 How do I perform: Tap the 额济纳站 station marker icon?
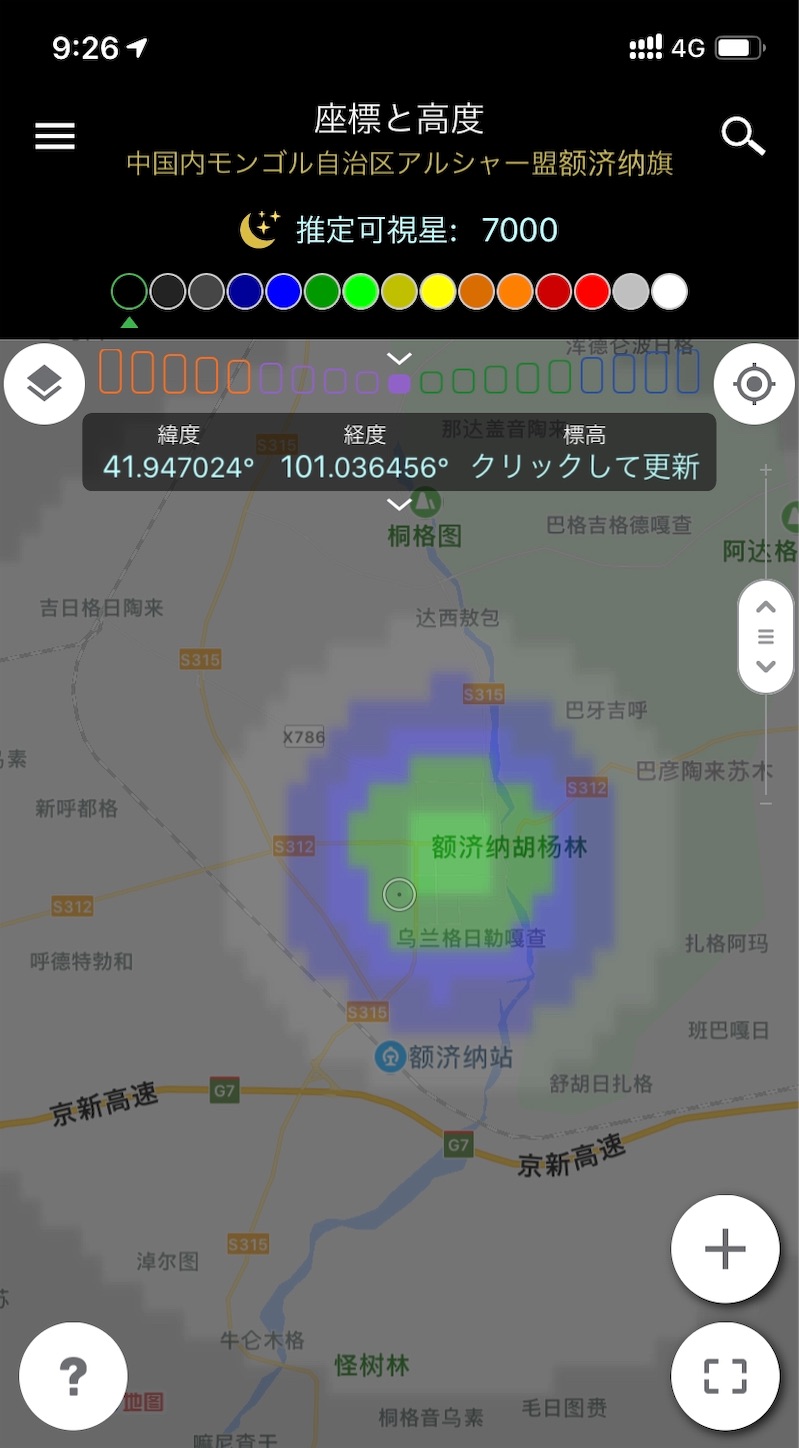[390, 1057]
